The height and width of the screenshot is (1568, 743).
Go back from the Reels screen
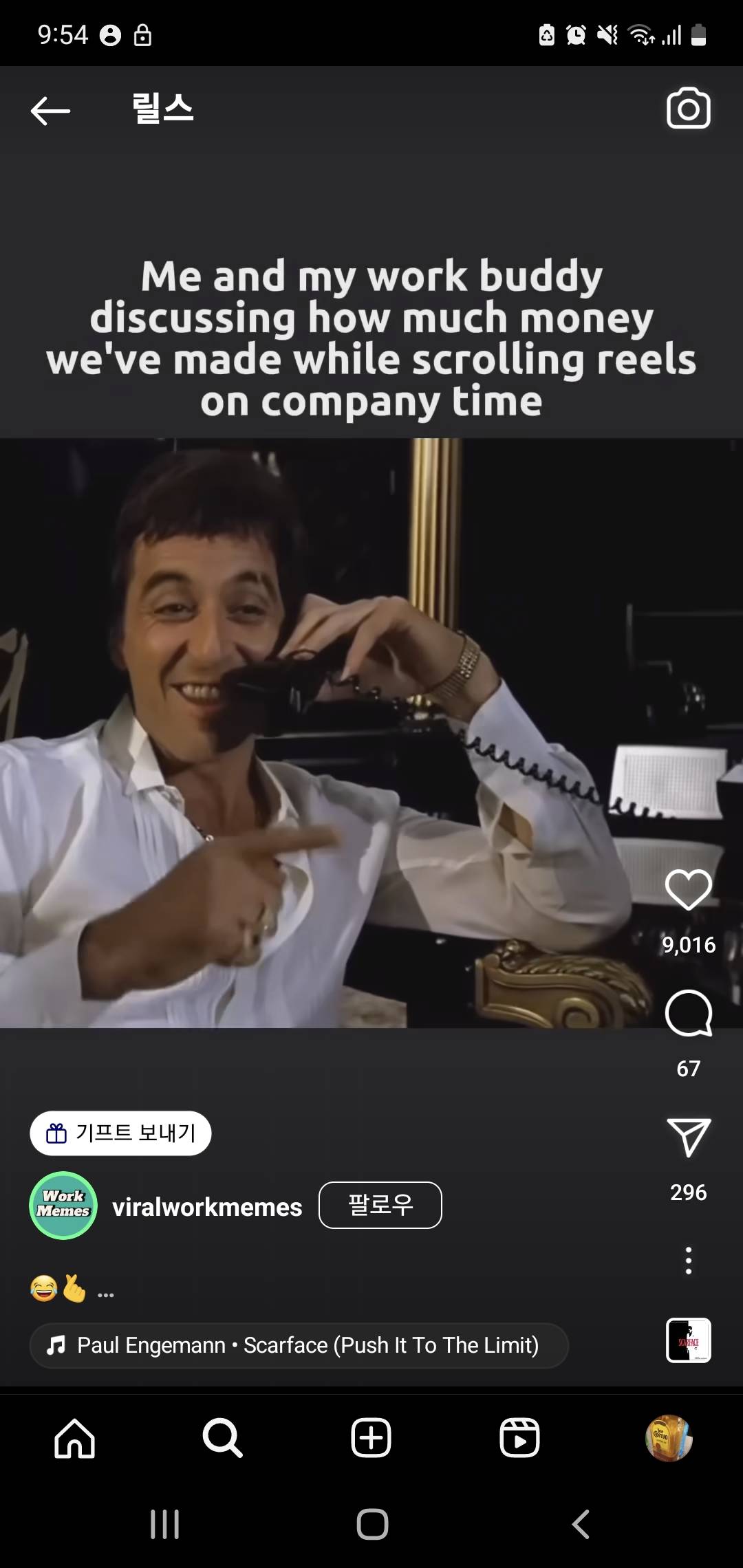50,110
